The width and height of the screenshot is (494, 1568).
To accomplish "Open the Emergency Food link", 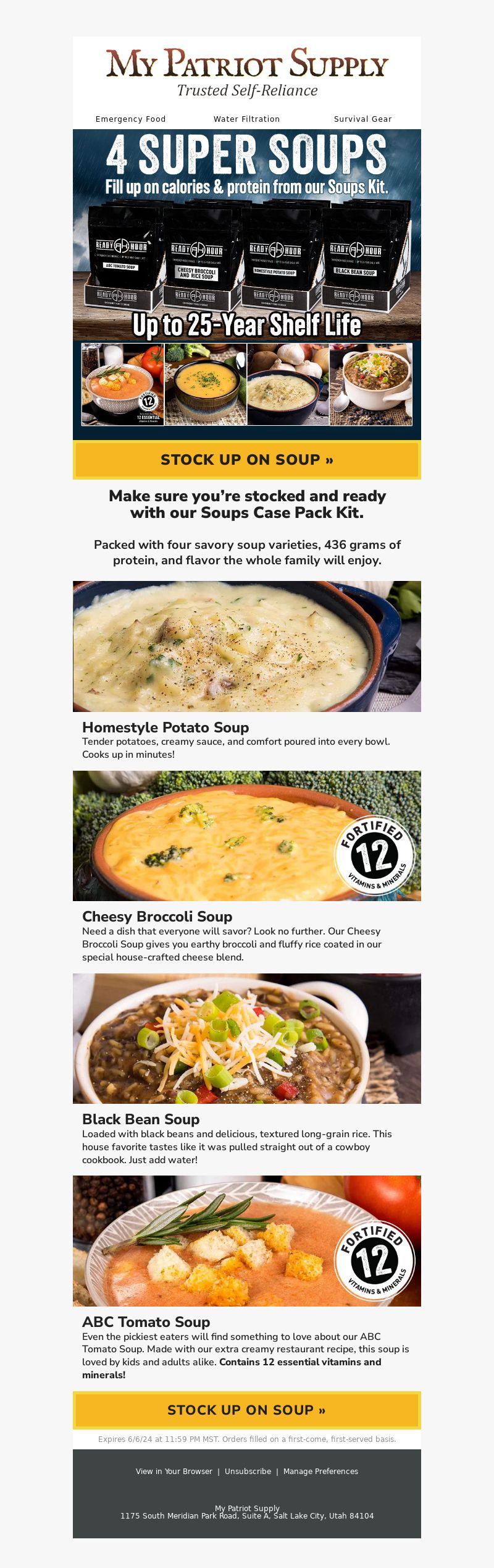I will pos(130,119).
